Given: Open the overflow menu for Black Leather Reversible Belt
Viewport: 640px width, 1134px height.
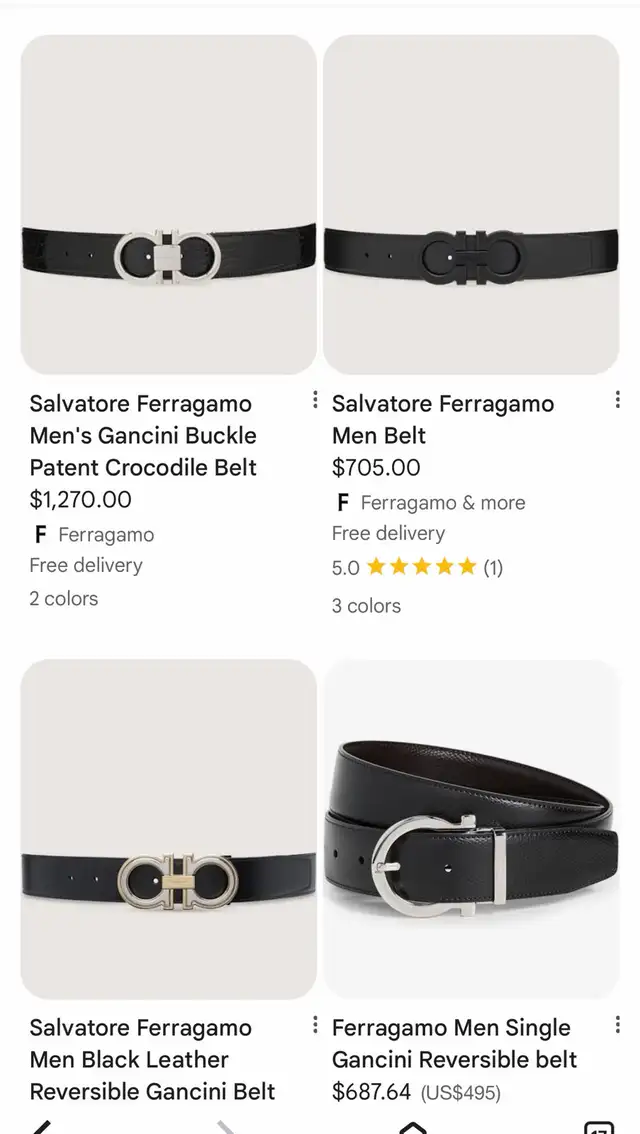Looking at the screenshot, I should [314, 1025].
